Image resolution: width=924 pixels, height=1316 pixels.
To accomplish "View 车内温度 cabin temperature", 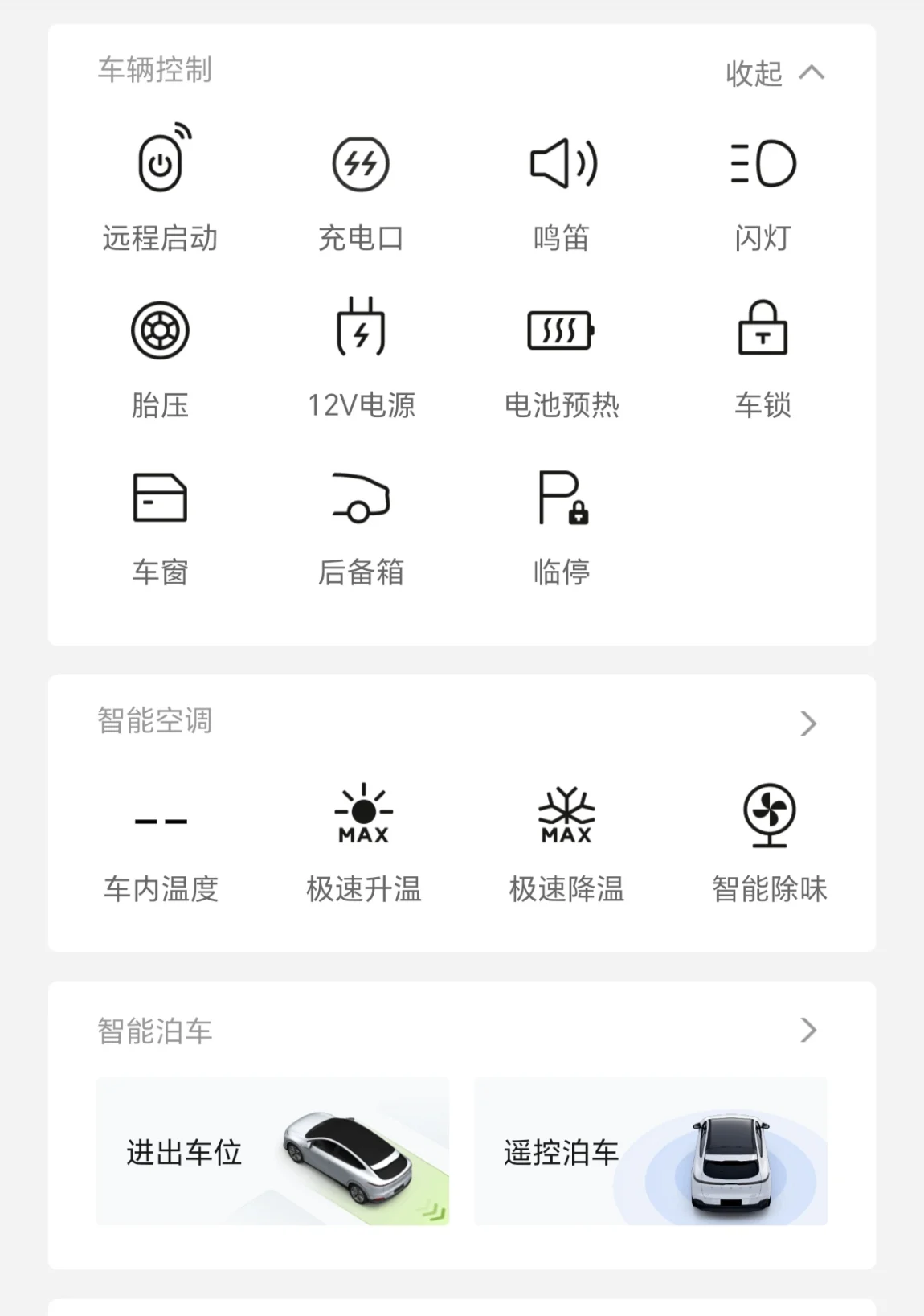I will (161, 844).
